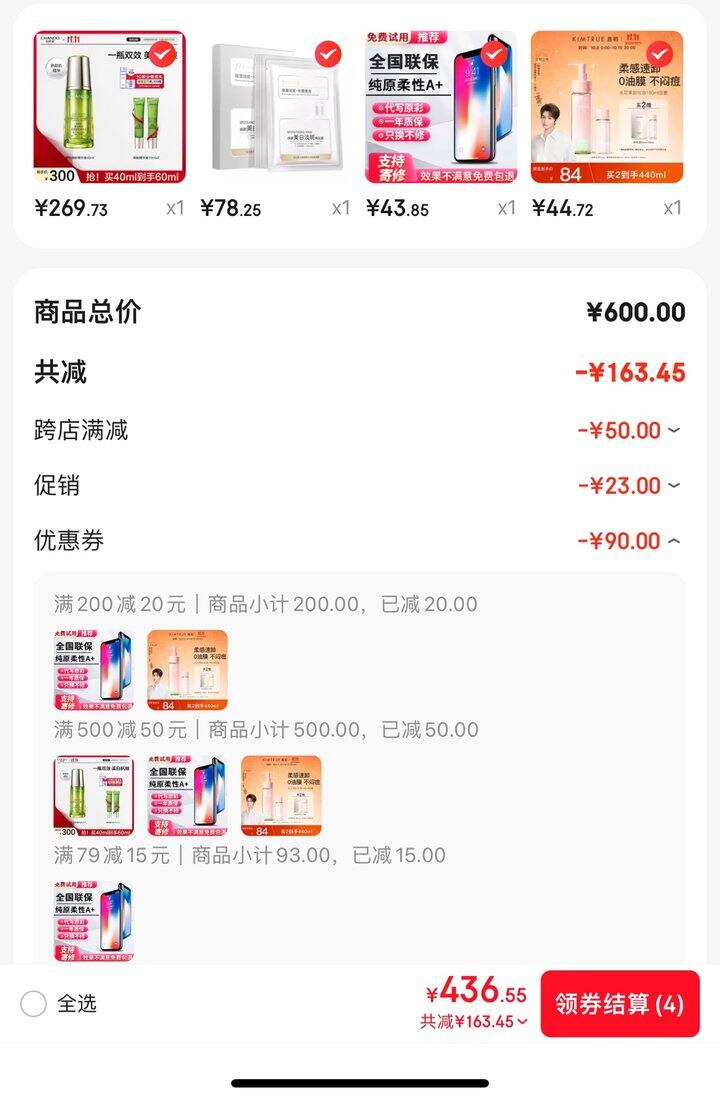Uncheck the green serum product priced ¥269.73

tap(163, 54)
